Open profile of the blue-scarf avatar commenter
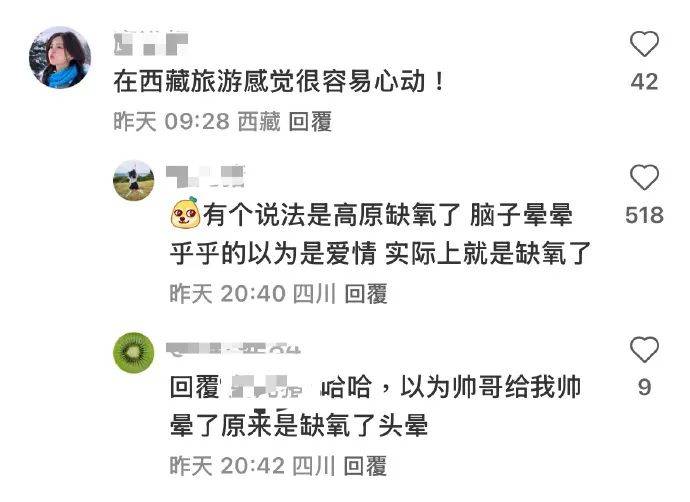 coord(59,57)
